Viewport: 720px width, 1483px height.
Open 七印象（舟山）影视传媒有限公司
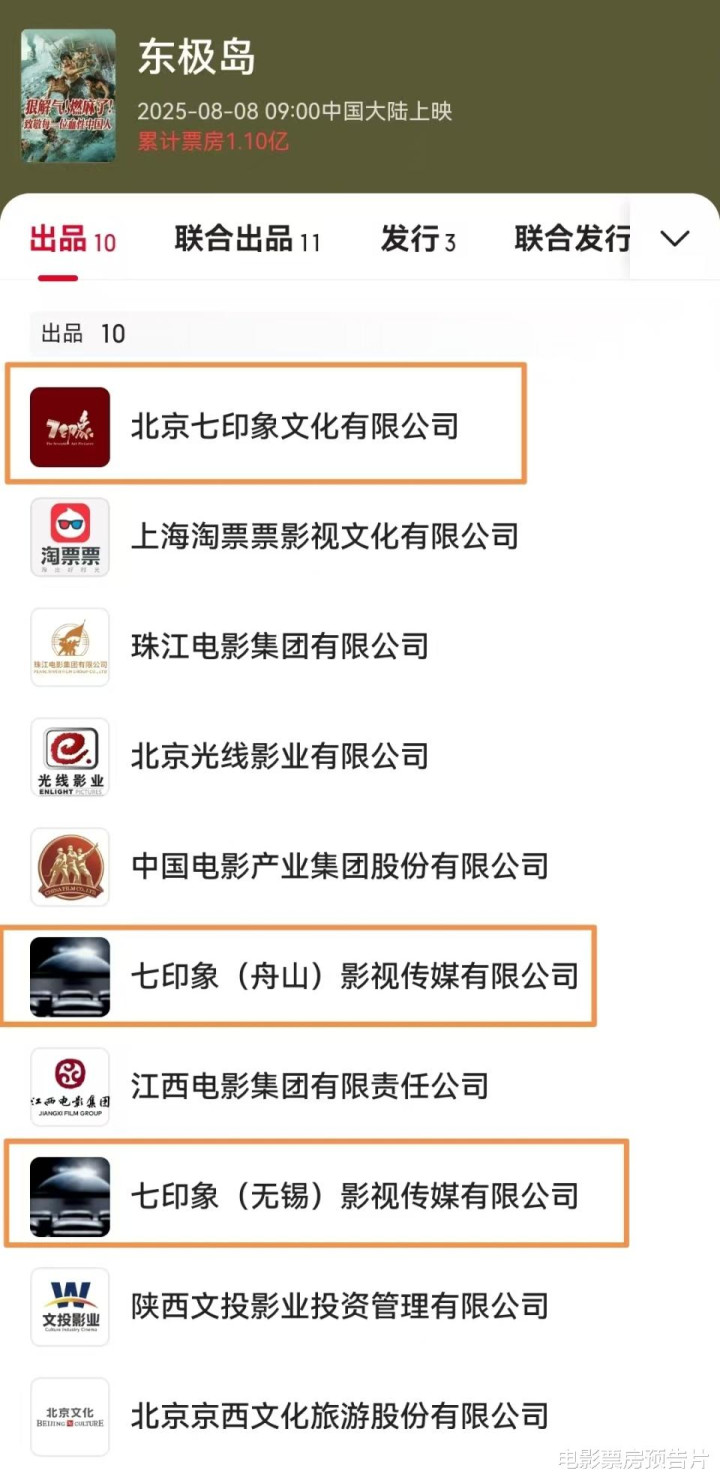(354, 976)
